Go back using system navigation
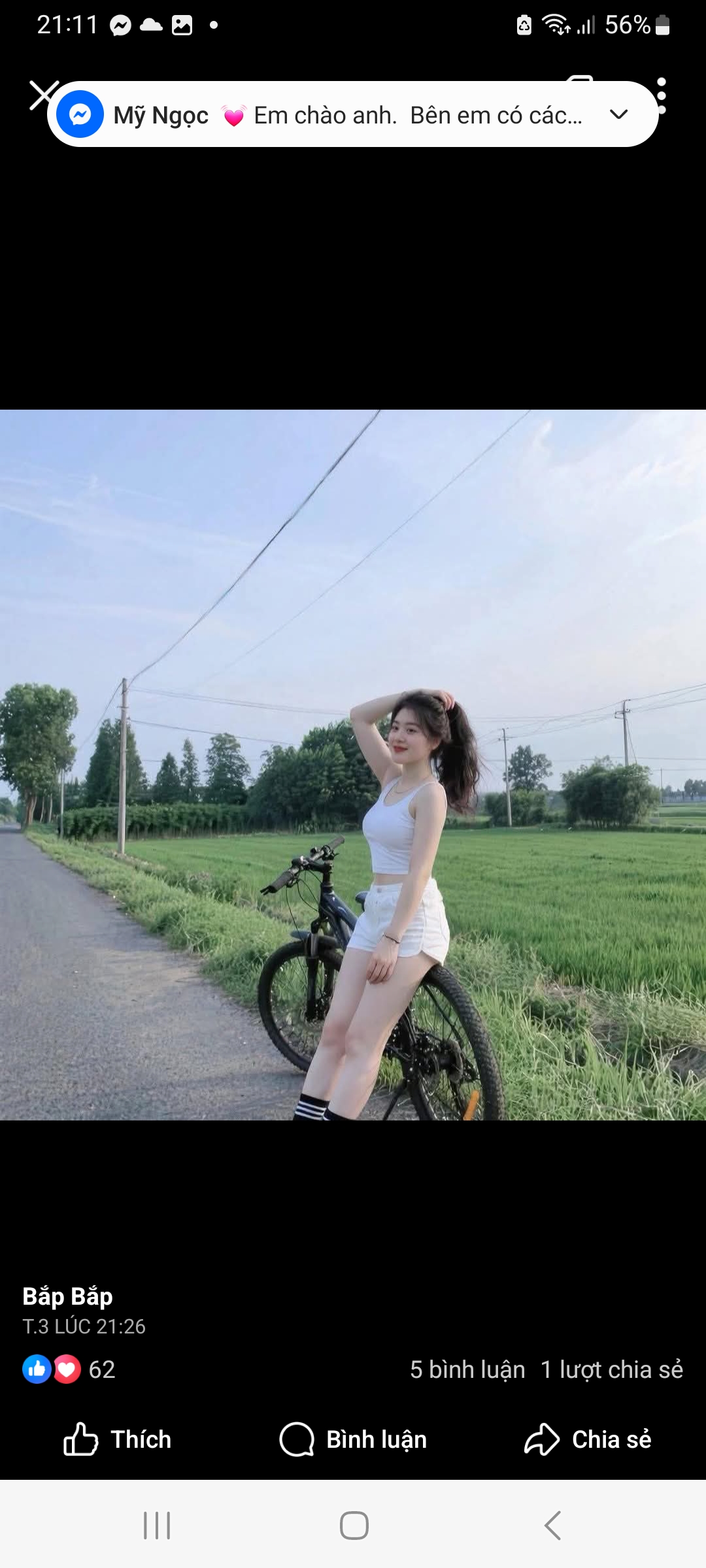The height and width of the screenshot is (1568, 706). [552, 1526]
